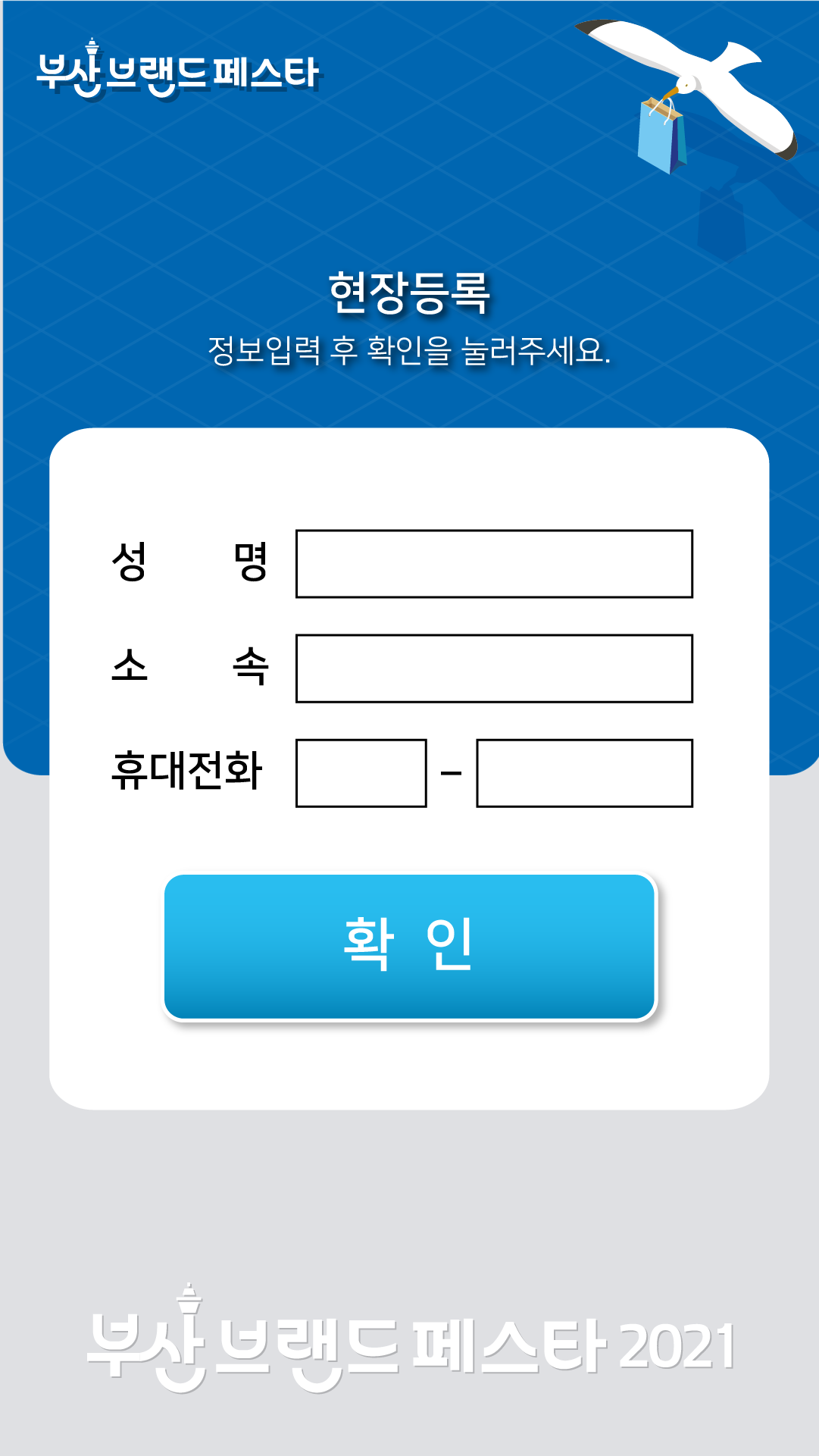Viewport: 819px width, 1456px height.
Task: Select the second 휴대전화 phone number box
Action: pos(584,773)
